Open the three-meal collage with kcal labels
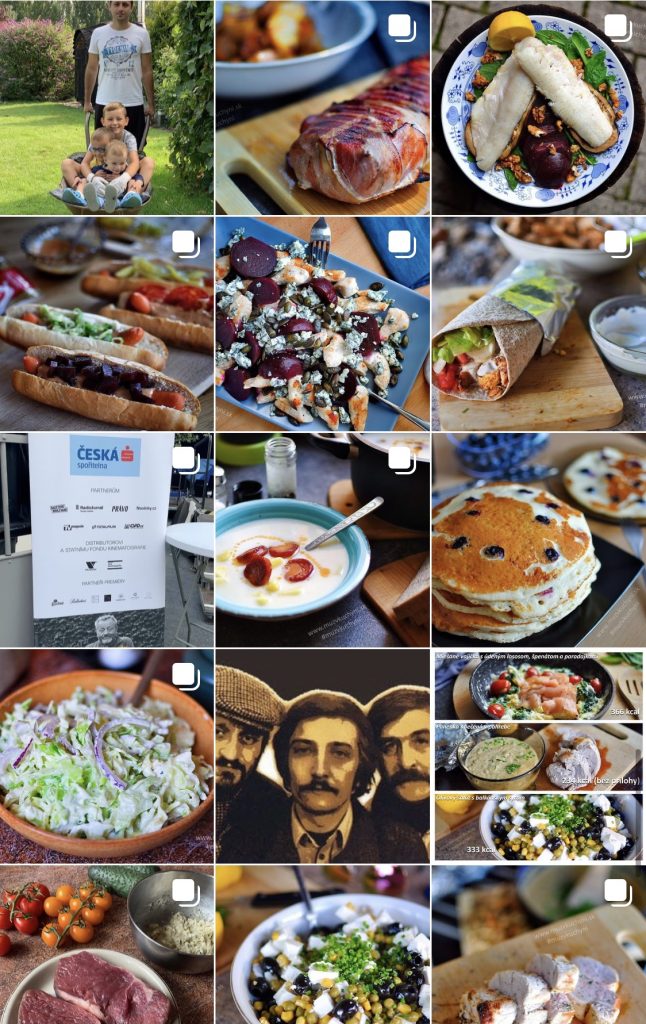Image resolution: width=646 pixels, height=1024 pixels. tap(538, 755)
